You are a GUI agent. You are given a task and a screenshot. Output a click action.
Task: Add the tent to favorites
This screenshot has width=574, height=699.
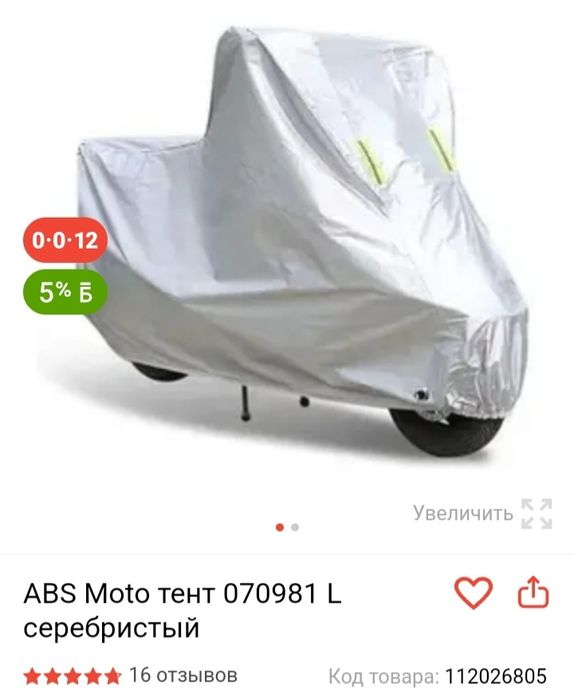click(x=473, y=592)
